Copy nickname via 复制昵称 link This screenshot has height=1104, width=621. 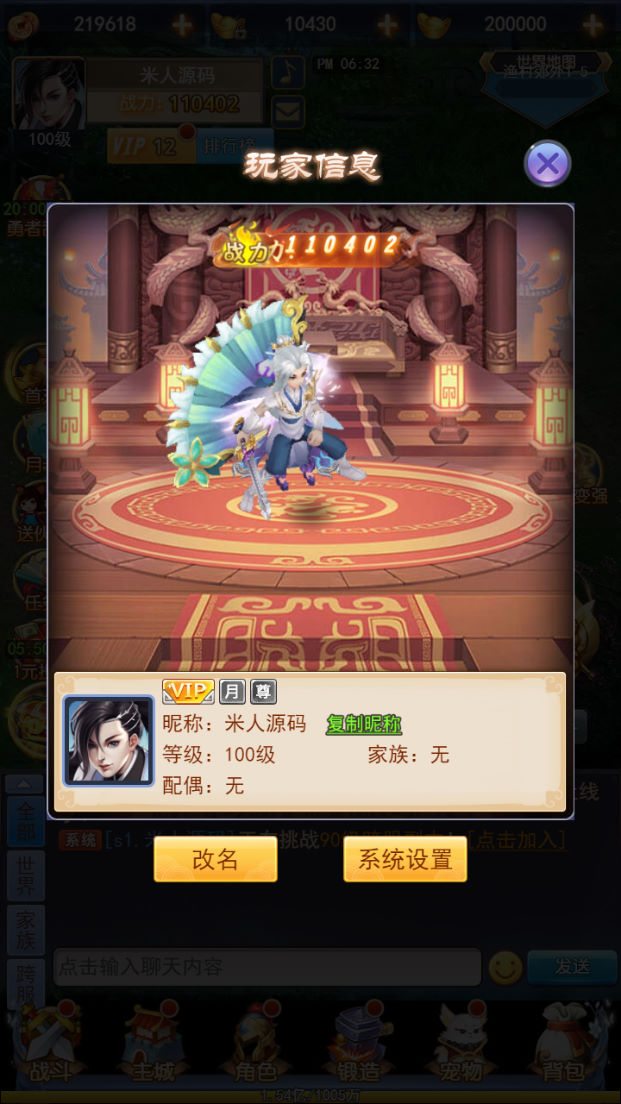point(363,725)
